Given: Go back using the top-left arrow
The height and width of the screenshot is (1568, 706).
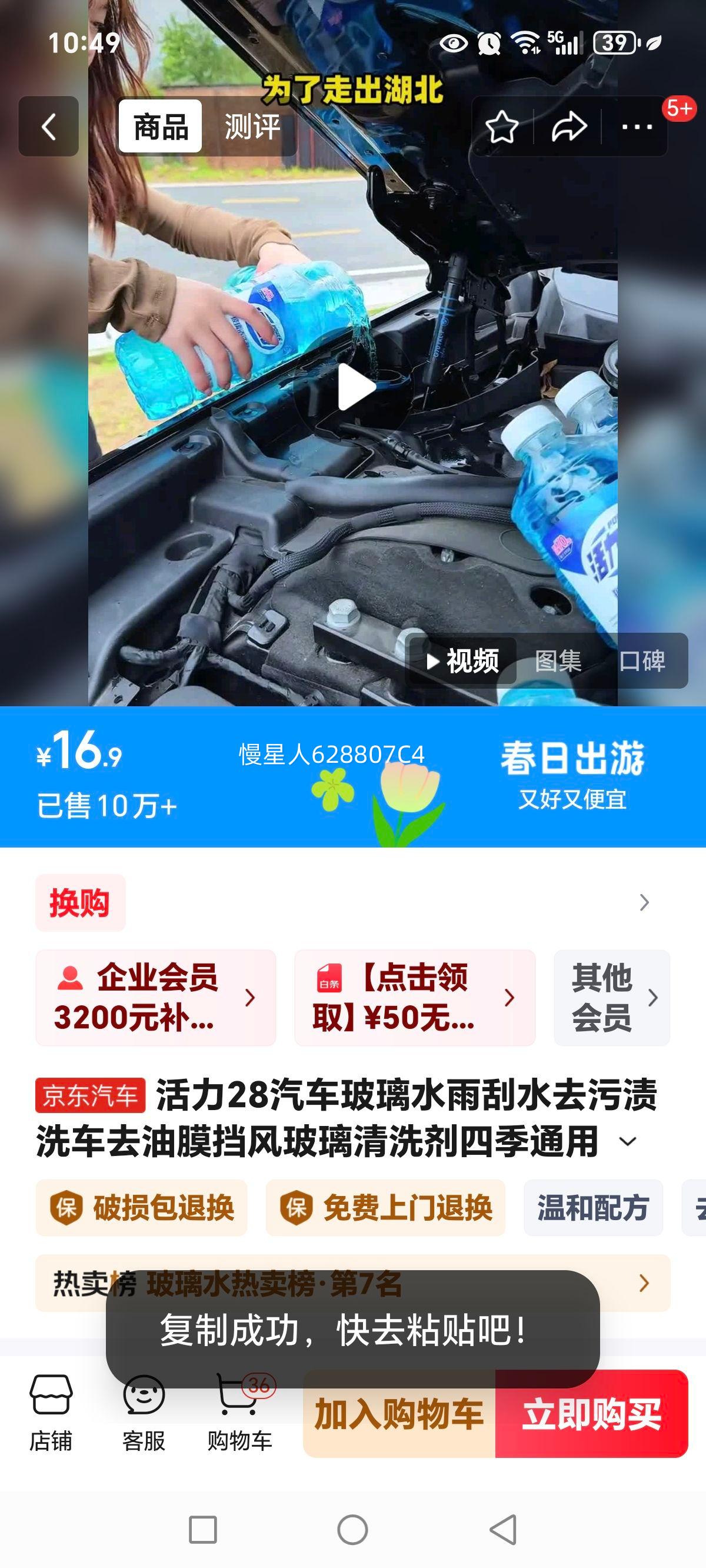Looking at the screenshot, I should (48, 127).
